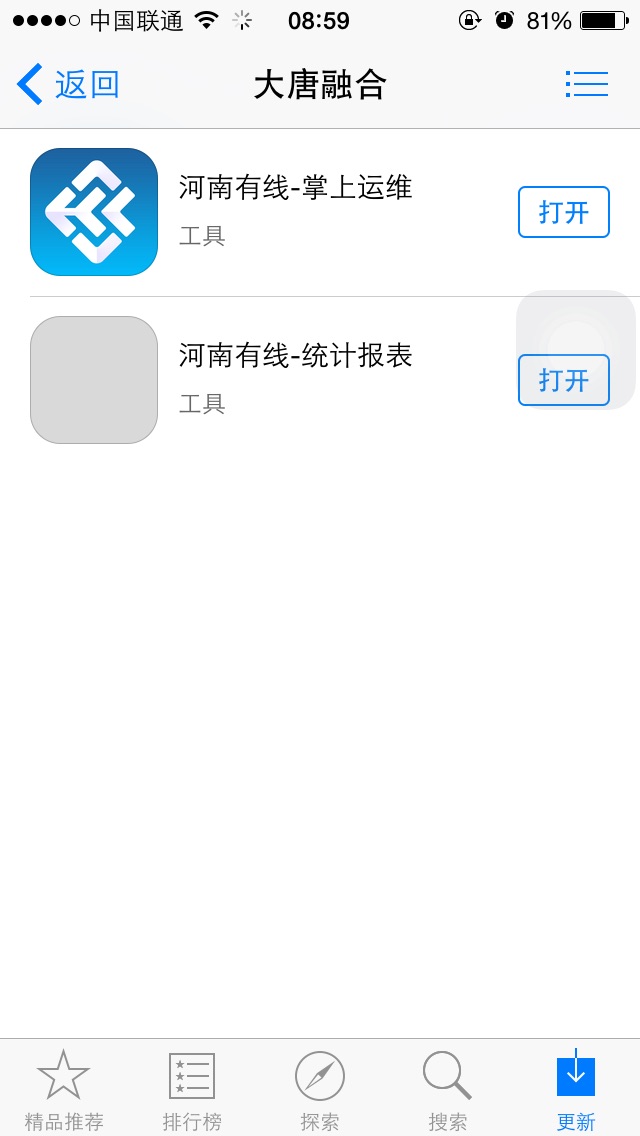The height and width of the screenshot is (1136, 640).
Task: Go back with the 返回 button
Action: point(67,85)
